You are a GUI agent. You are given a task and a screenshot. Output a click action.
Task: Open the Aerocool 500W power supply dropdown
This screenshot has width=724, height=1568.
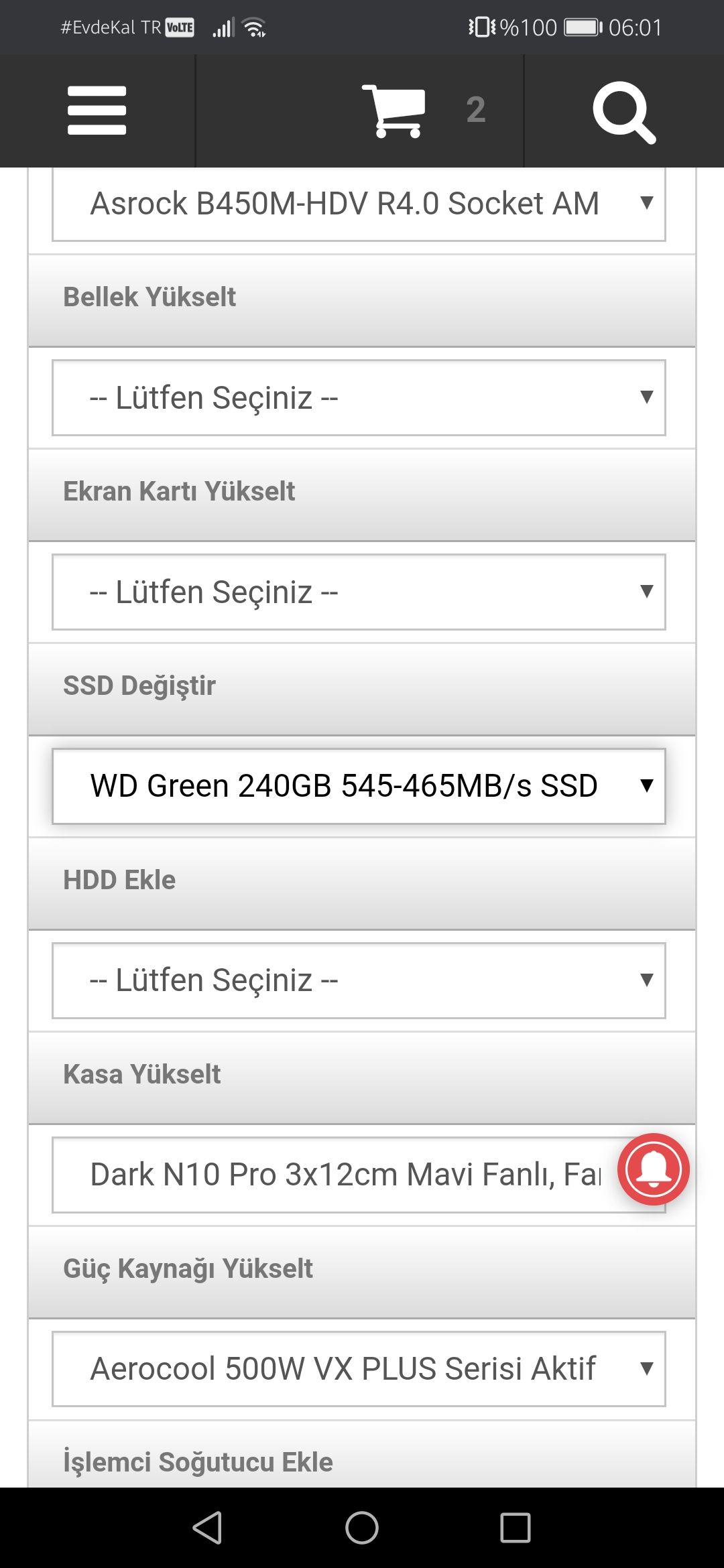(359, 1369)
